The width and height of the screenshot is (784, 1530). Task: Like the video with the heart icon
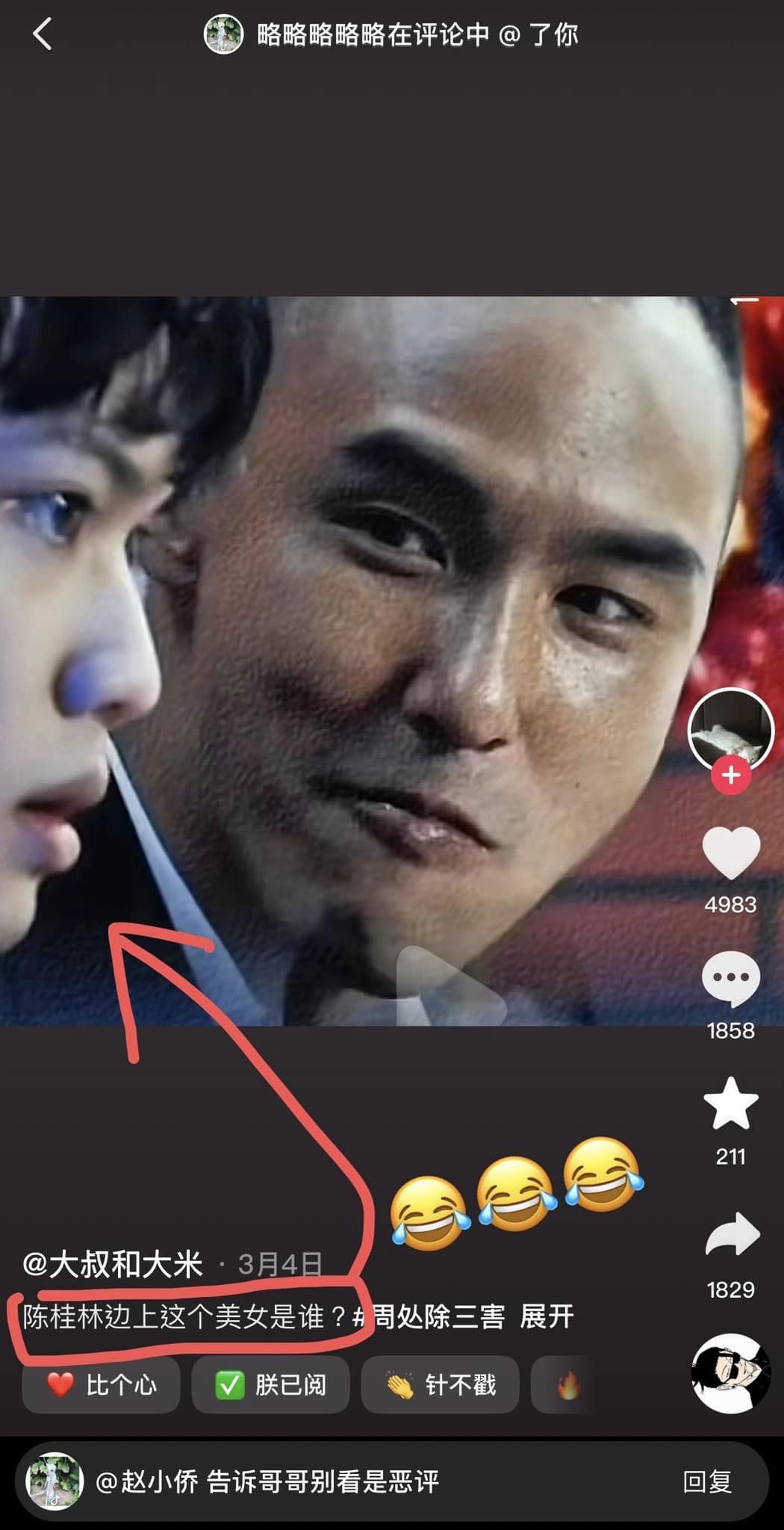click(730, 852)
